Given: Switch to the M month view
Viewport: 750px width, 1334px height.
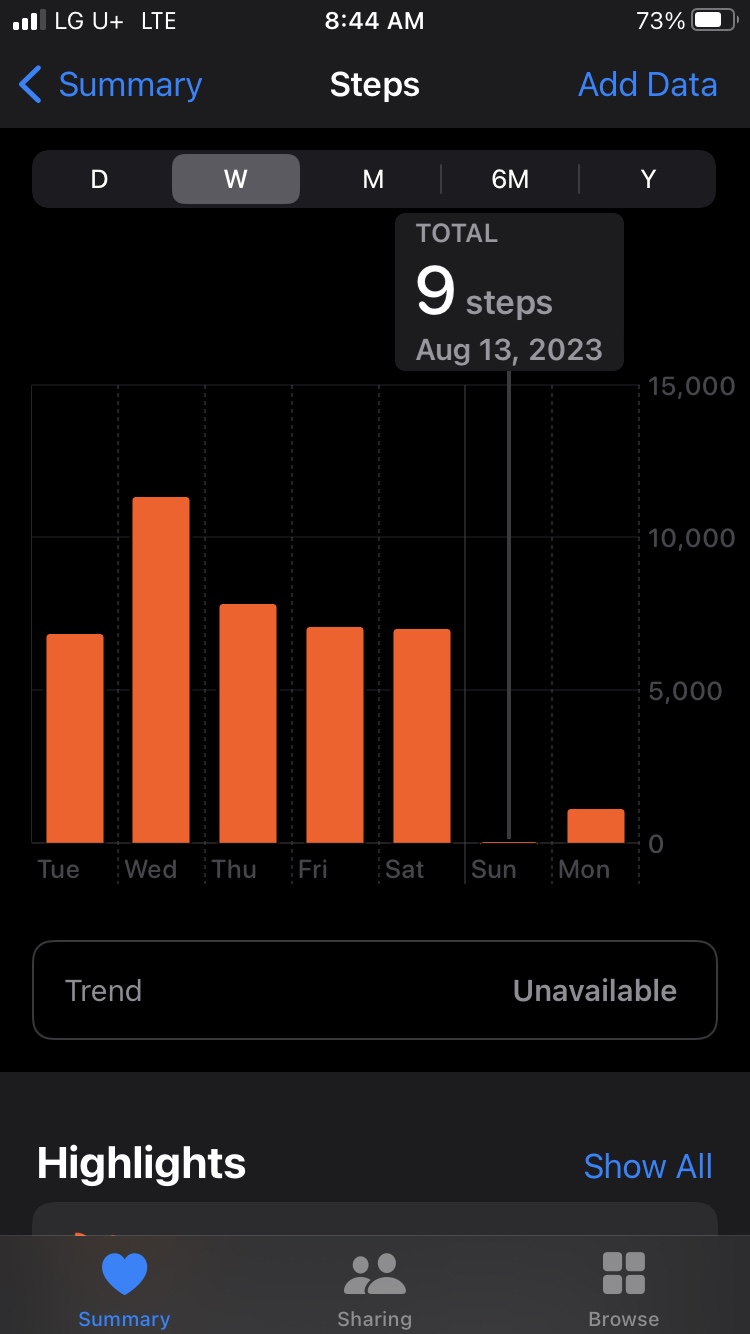Looking at the screenshot, I should click(373, 179).
